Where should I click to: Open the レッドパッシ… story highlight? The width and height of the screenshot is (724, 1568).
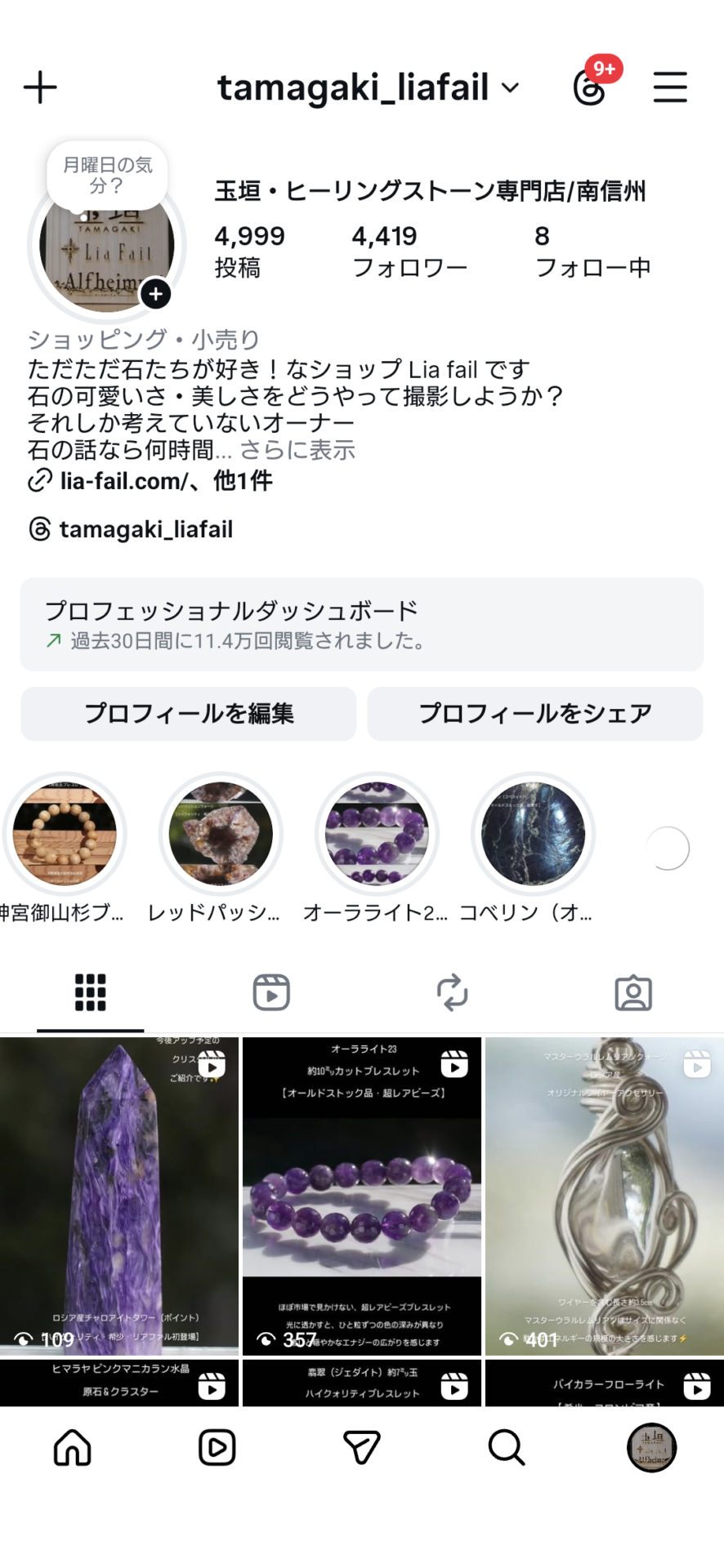[x=221, y=835]
